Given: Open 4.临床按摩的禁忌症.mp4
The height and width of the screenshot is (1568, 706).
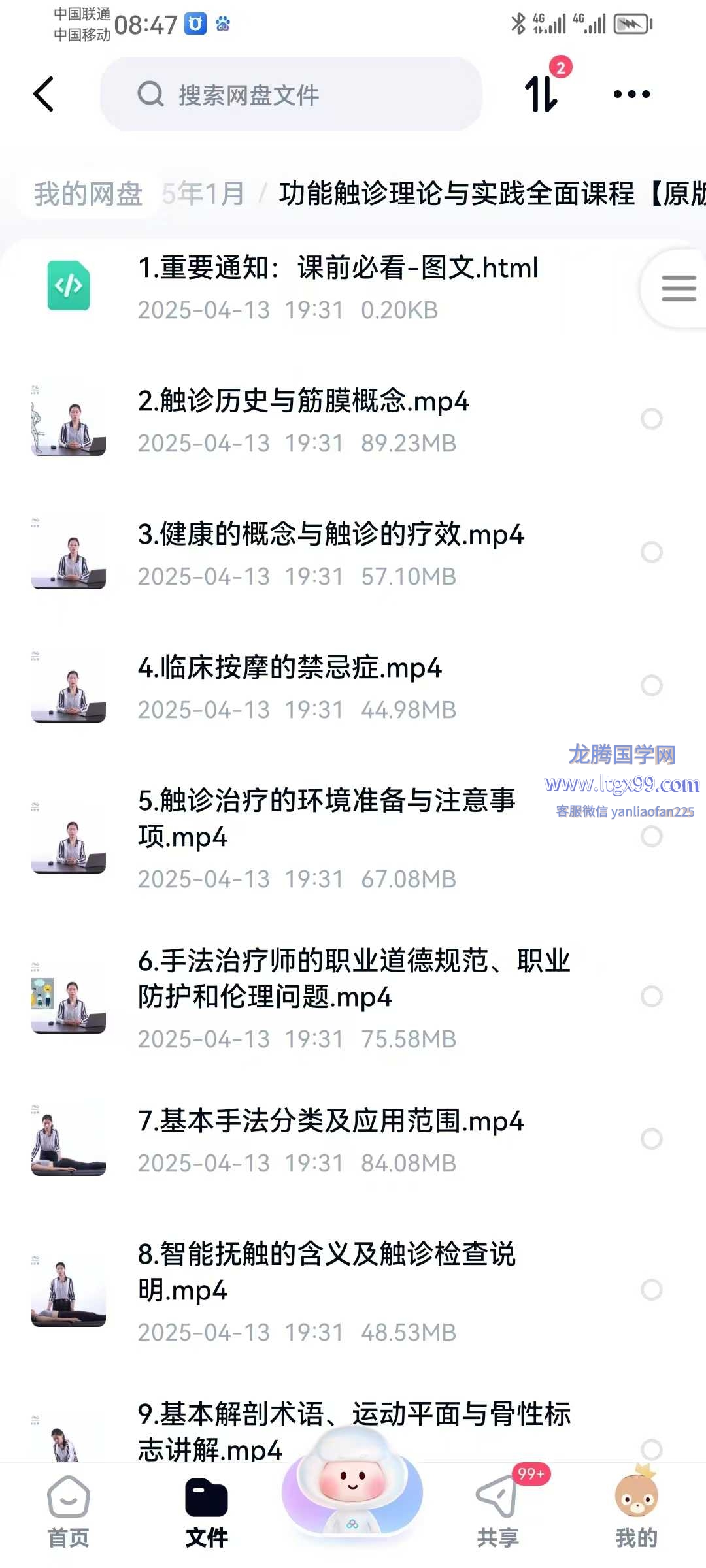Looking at the screenshot, I should [290, 668].
